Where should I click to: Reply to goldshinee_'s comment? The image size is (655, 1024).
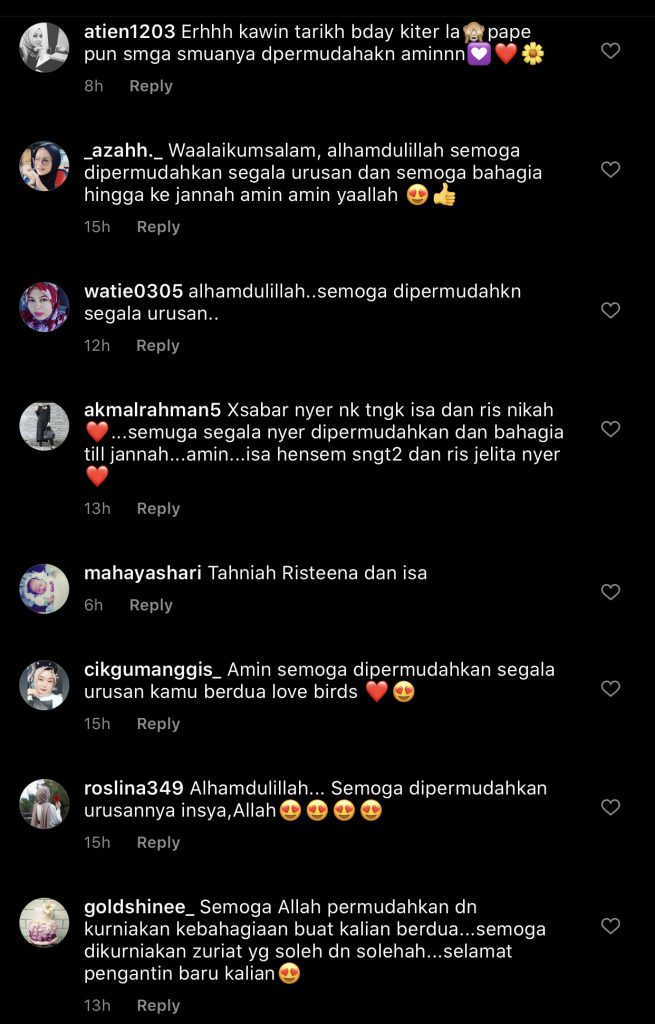pos(158,1005)
